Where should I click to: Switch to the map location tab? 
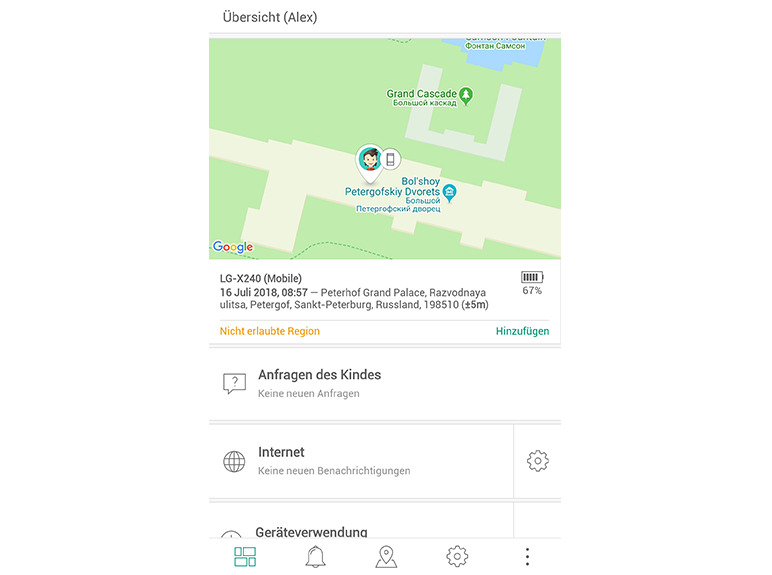[386, 557]
